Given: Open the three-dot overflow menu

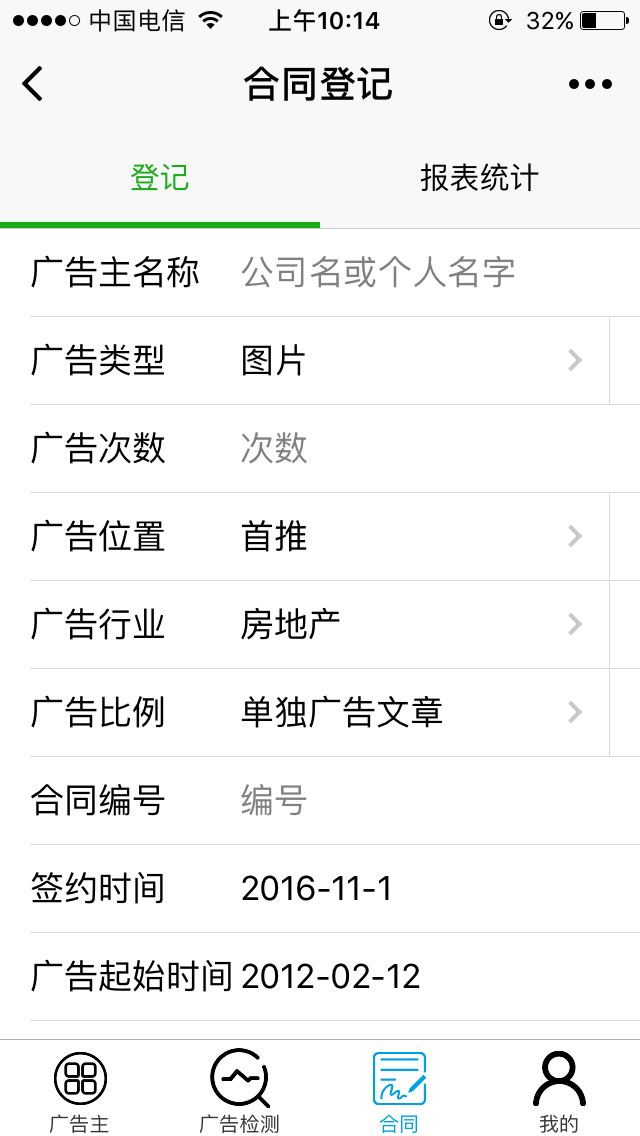Looking at the screenshot, I should coord(590,84).
